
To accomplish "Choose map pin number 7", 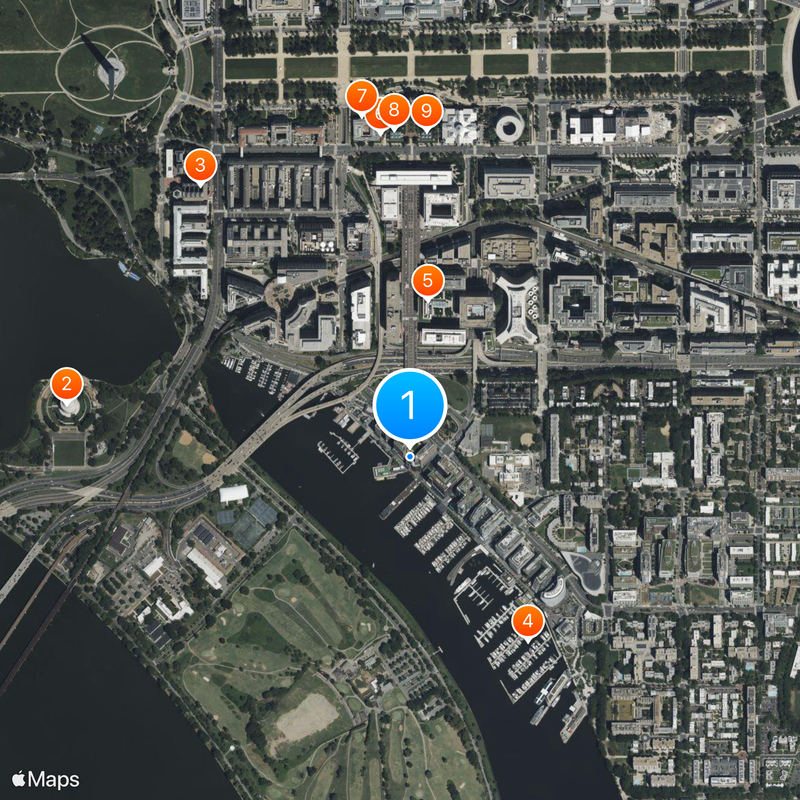I will click(360, 97).
